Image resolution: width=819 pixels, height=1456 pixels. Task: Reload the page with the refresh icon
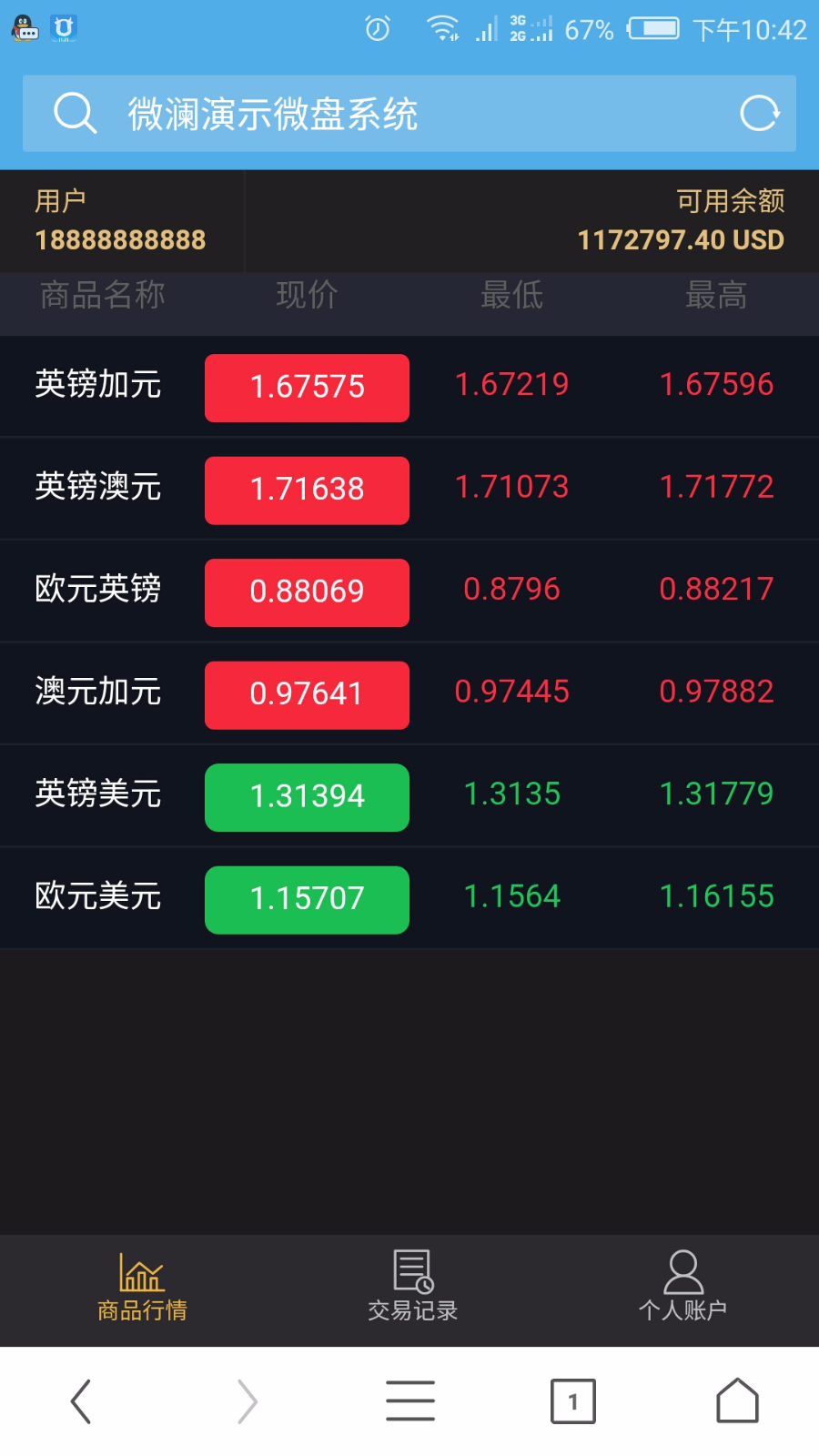pos(760,114)
